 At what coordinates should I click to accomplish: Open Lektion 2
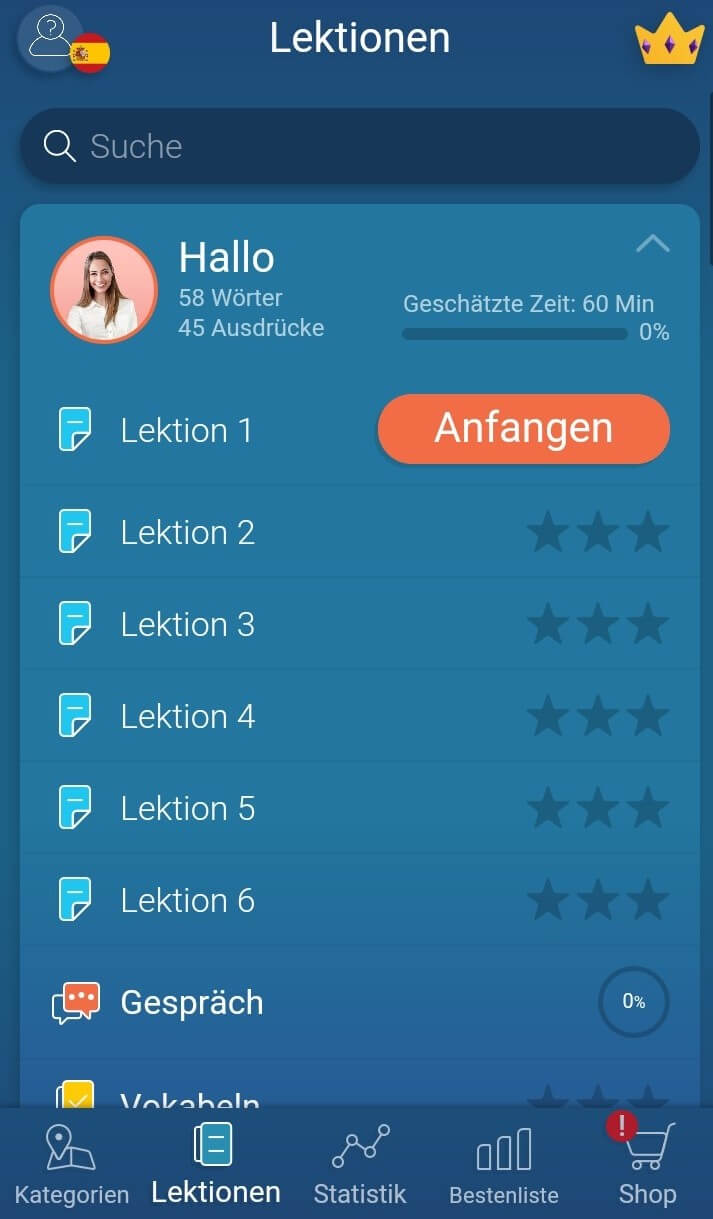click(188, 532)
